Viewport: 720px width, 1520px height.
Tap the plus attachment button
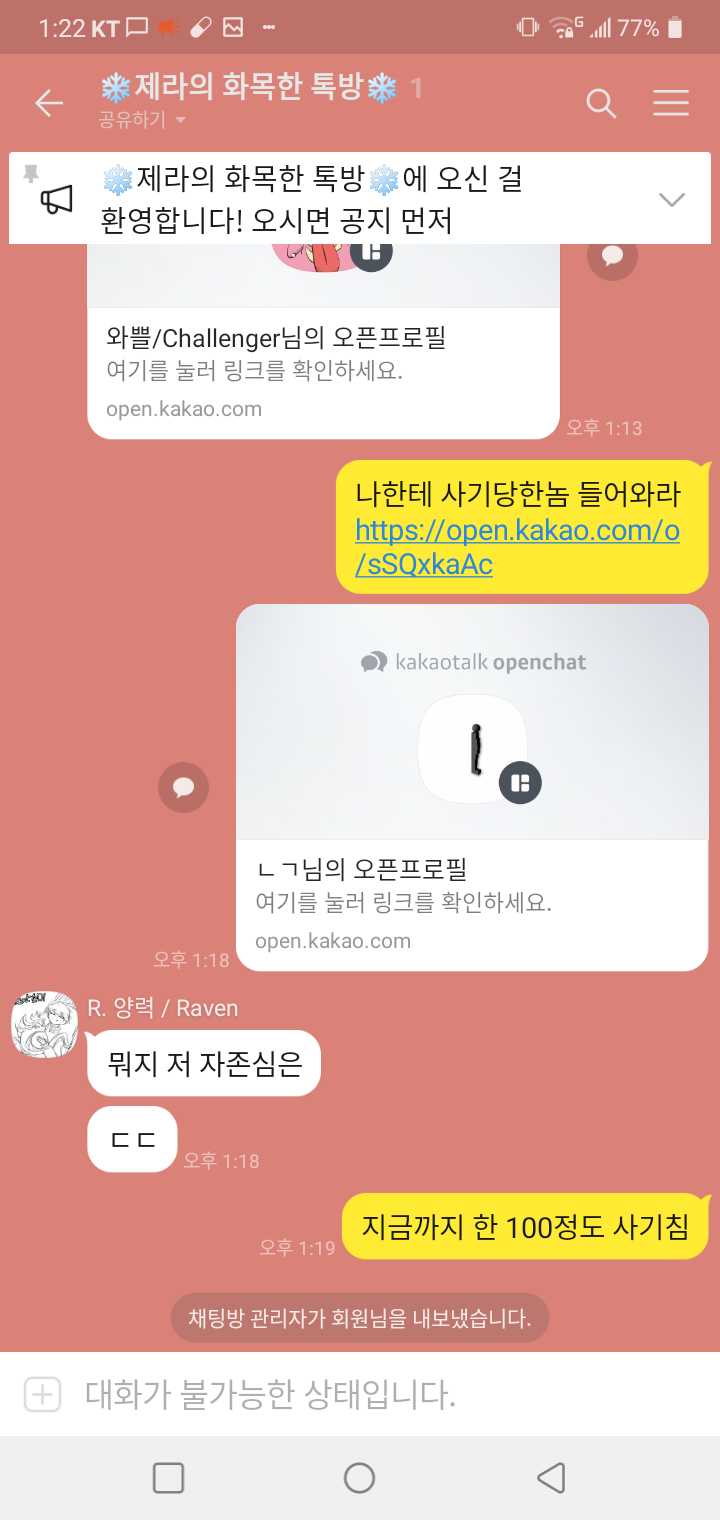coord(42,1394)
